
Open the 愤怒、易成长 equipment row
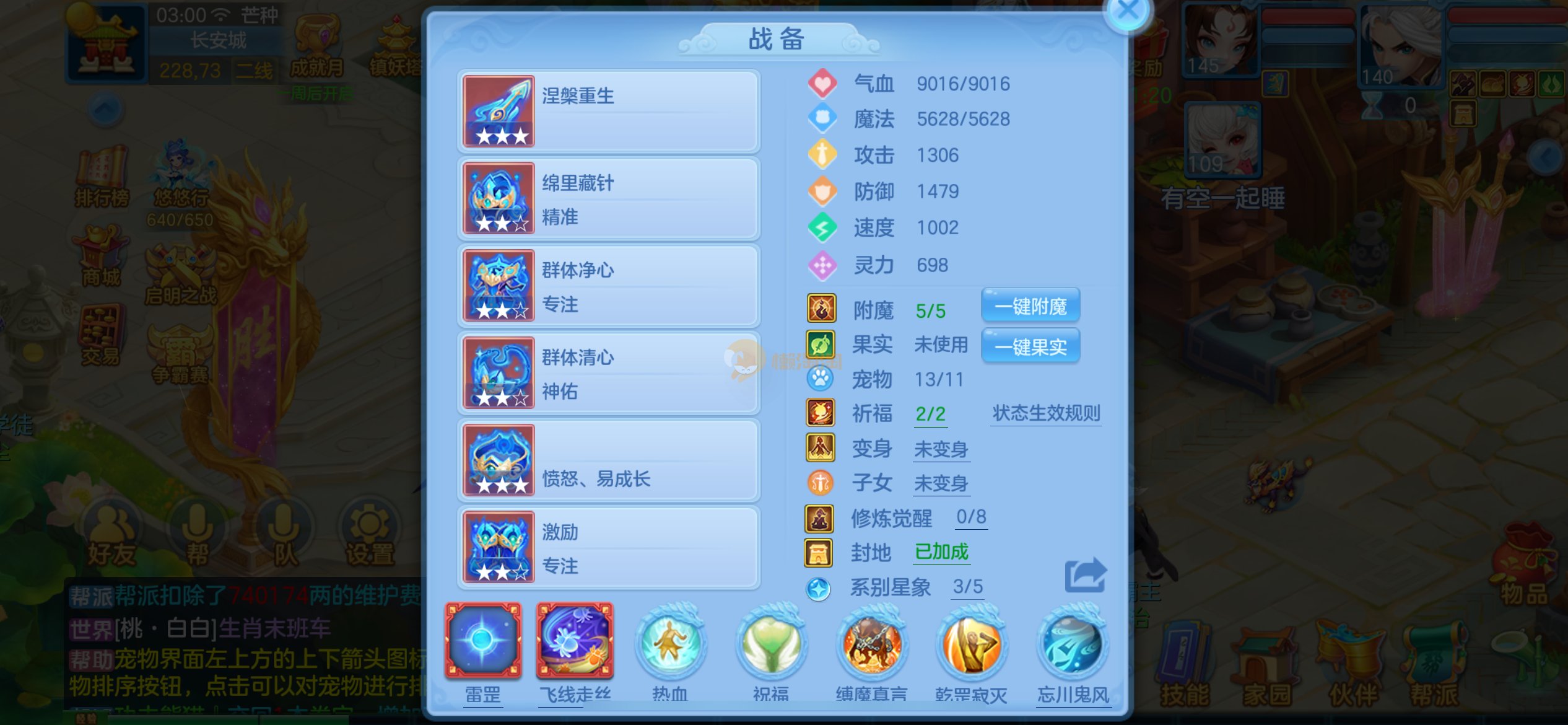[x=609, y=460]
